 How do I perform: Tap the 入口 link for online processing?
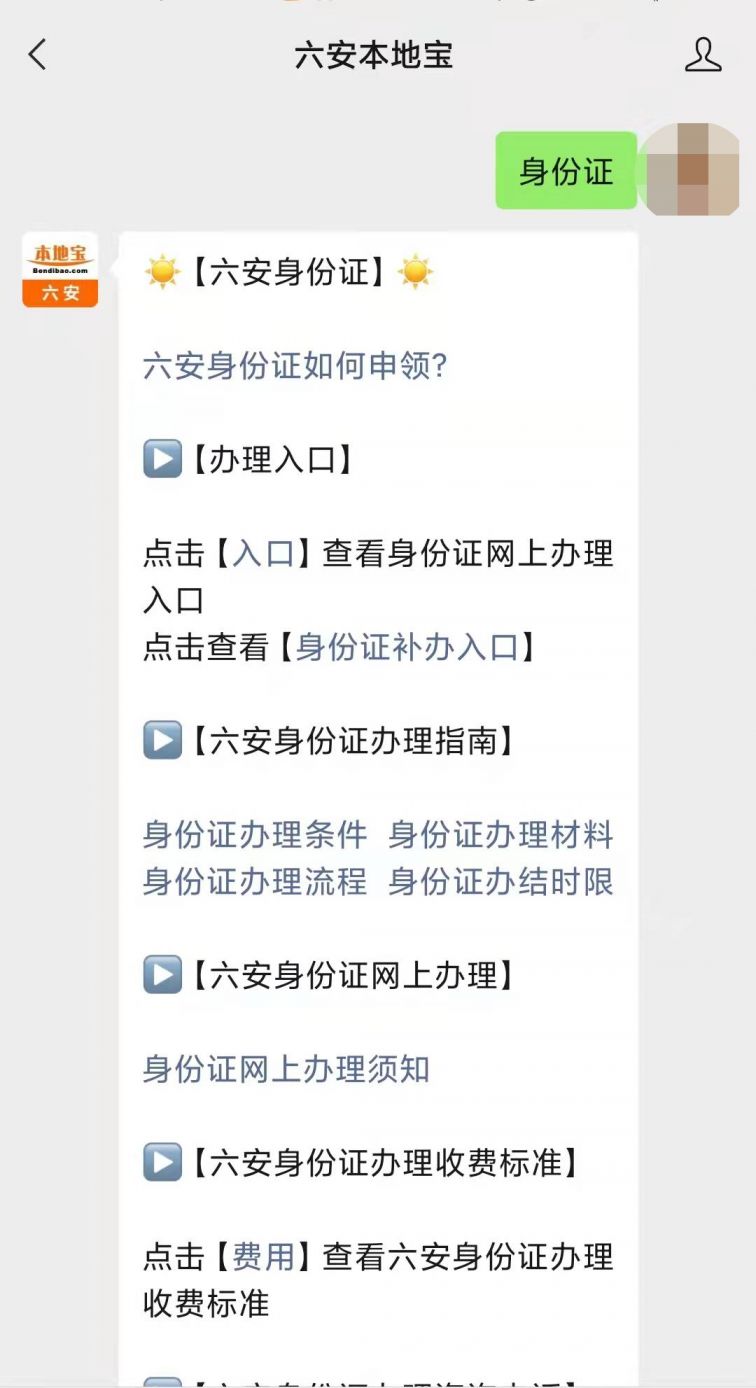[263, 554]
